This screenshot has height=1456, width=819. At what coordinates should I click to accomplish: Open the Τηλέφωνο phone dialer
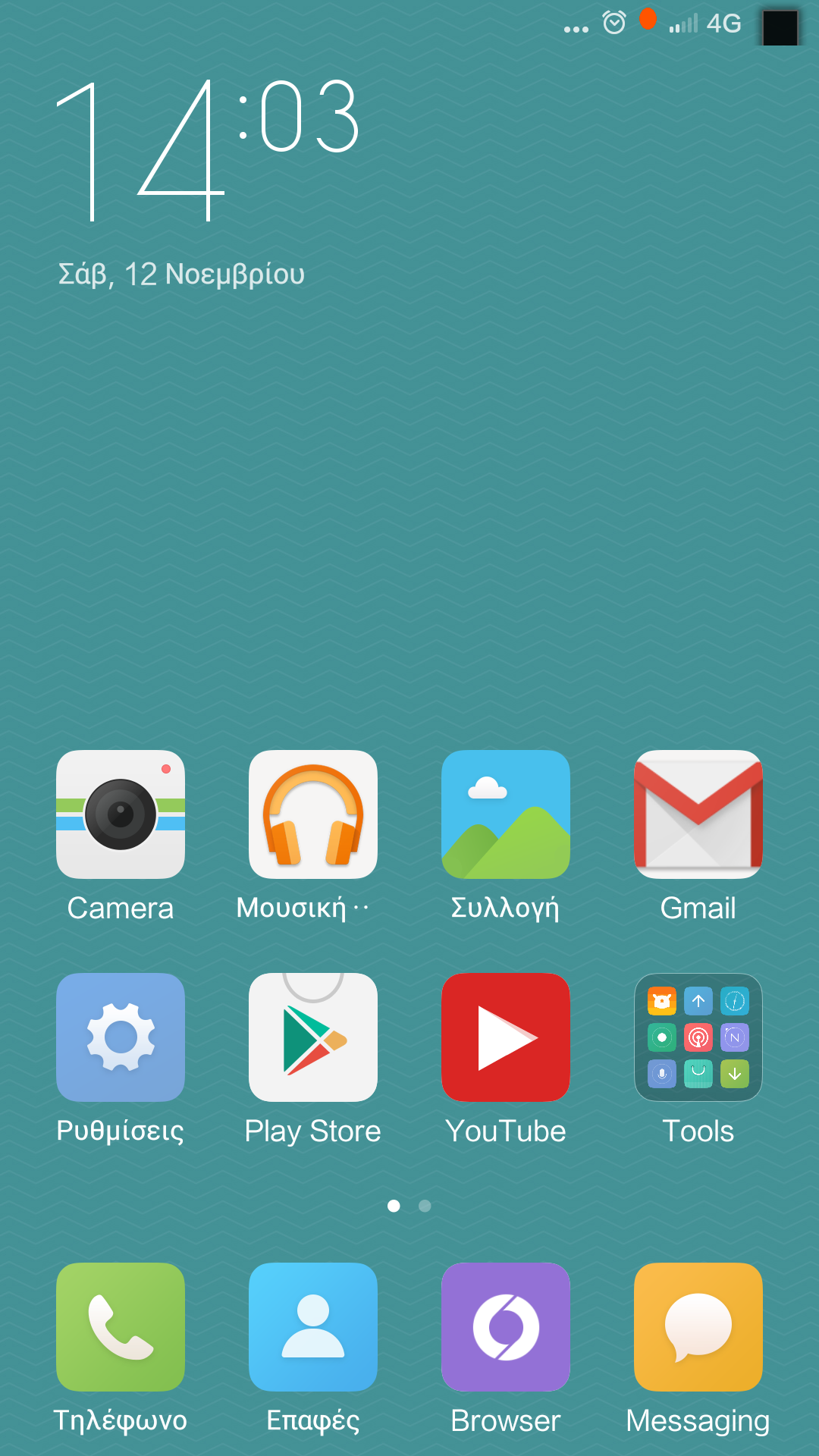(x=121, y=1327)
